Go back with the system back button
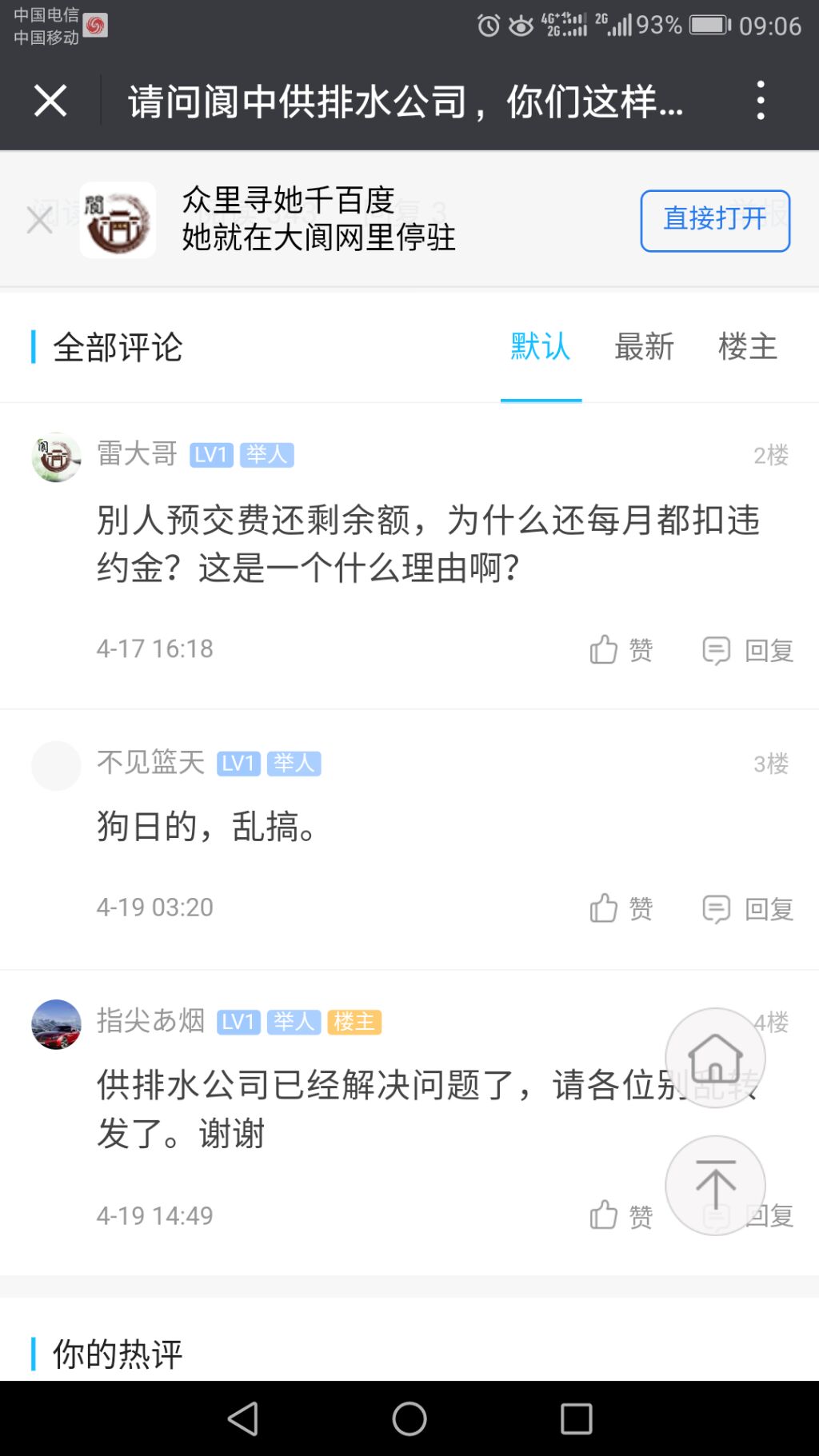Image resolution: width=819 pixels, height=1456 pixels. click(x=243, y=1418)
